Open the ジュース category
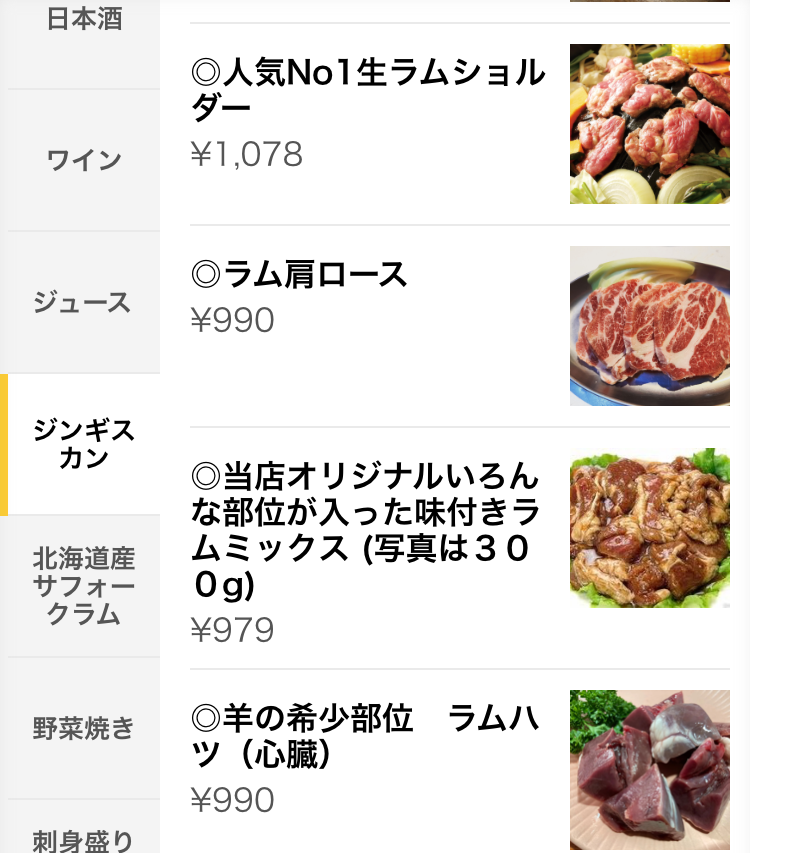The width and height of the screenshot is (790, 853). [84, 302]
